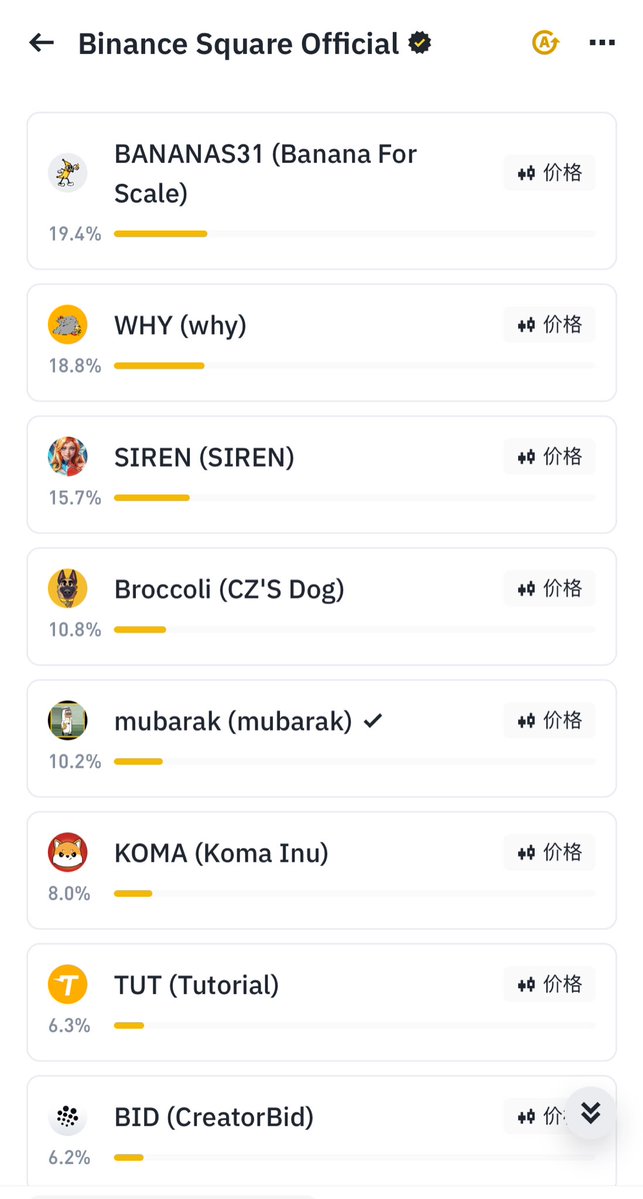Screen dimensions: 643x1199
Task: Show mubarak price chart
Action: click(549, 721)
